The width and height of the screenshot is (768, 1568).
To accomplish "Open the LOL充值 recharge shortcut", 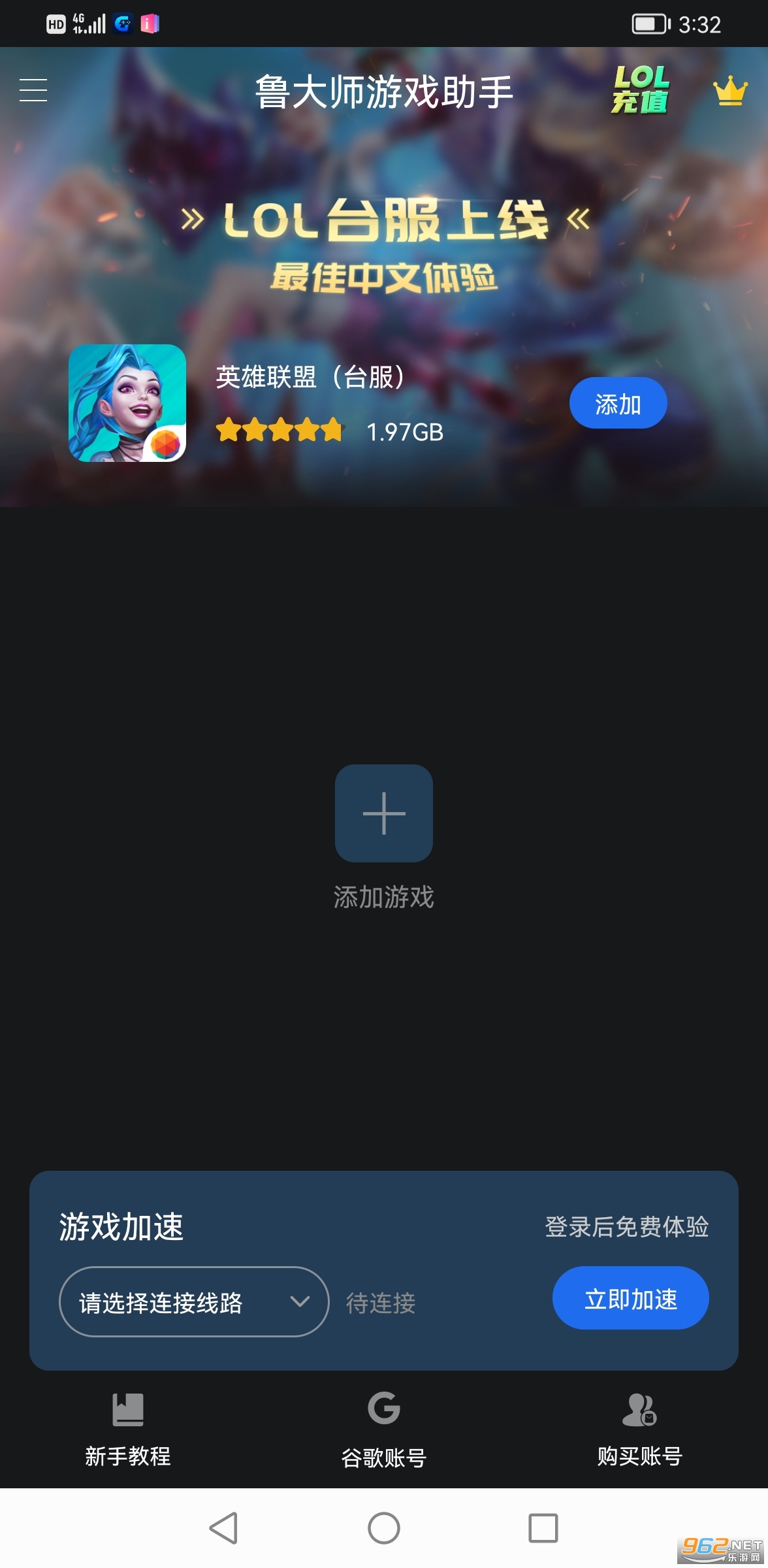I will coord(640,90).
